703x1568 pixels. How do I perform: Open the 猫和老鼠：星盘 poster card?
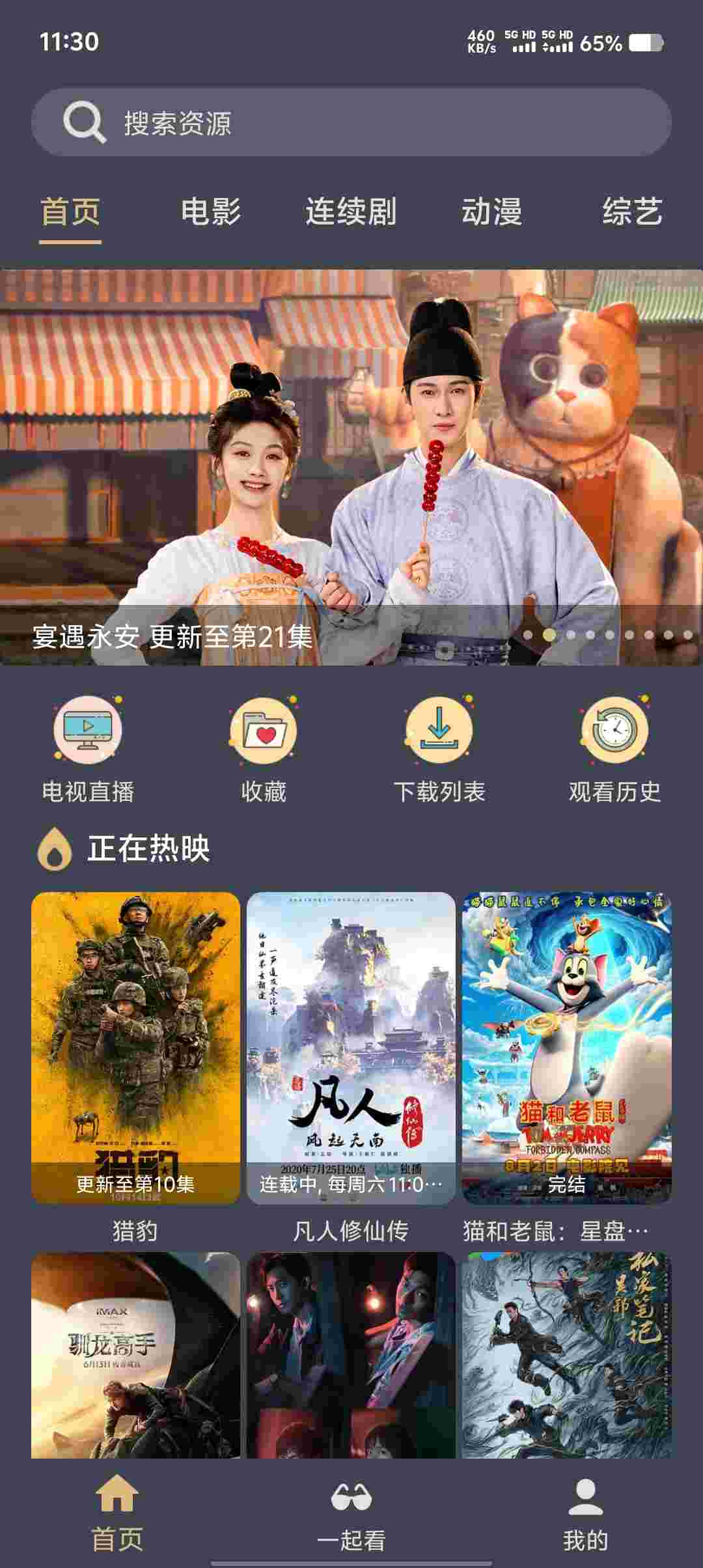click(566, 1048)
